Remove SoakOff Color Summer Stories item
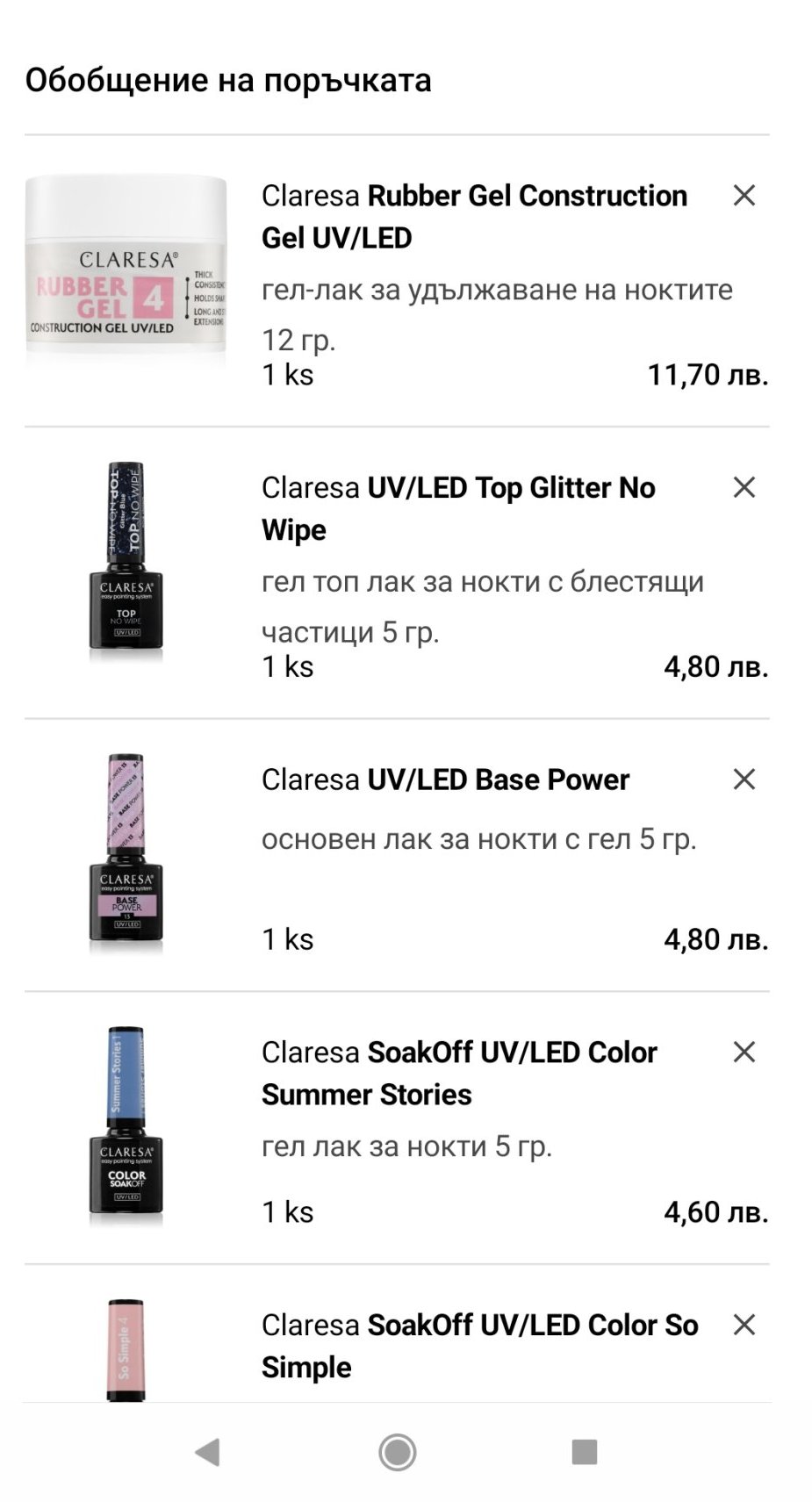The width and height of the screenshot is (812, 1502). (x=744, y=1053)
